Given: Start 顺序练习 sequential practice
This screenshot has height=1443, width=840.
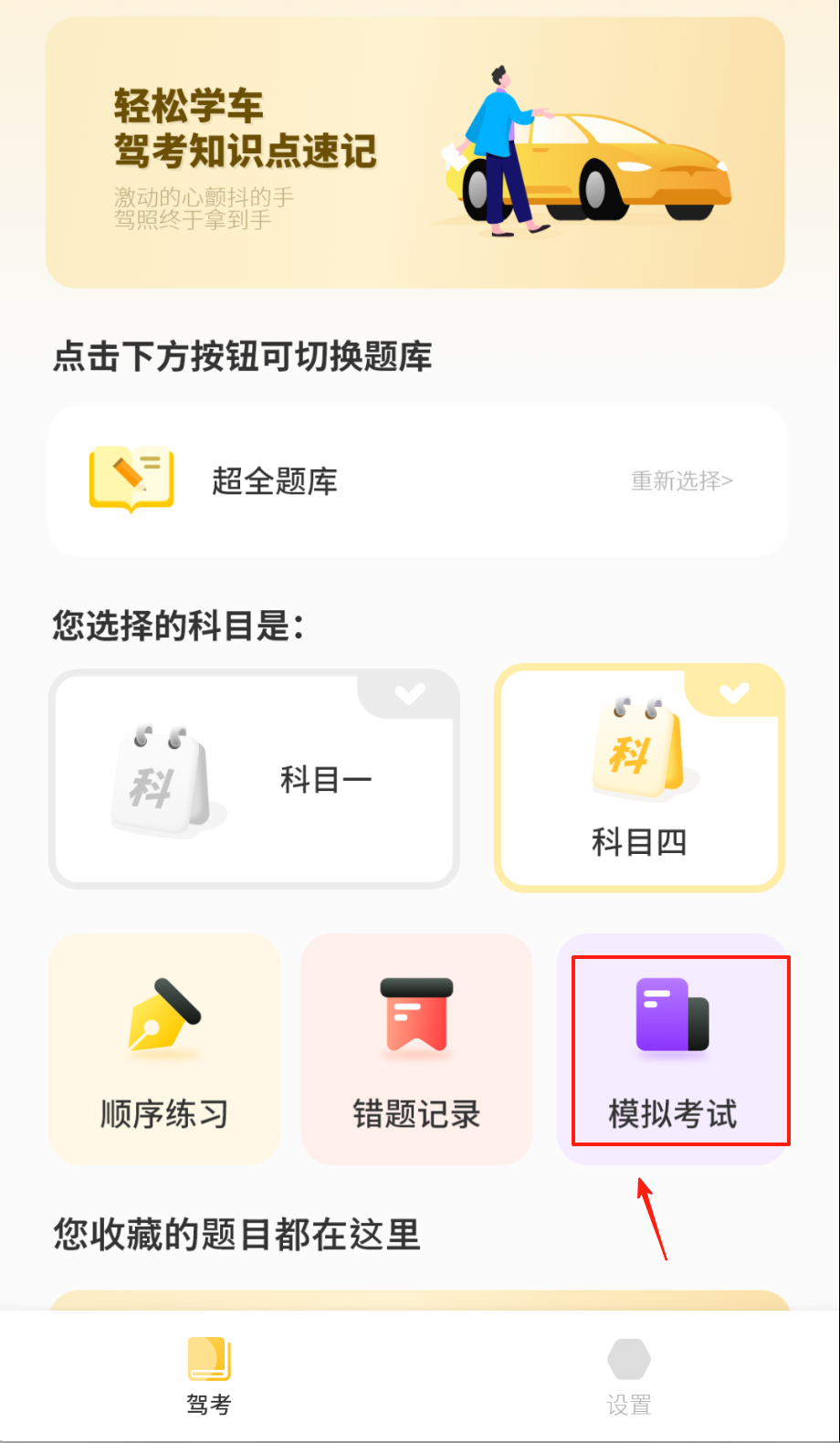Looking at the screenshot, I should (164, 1048).
